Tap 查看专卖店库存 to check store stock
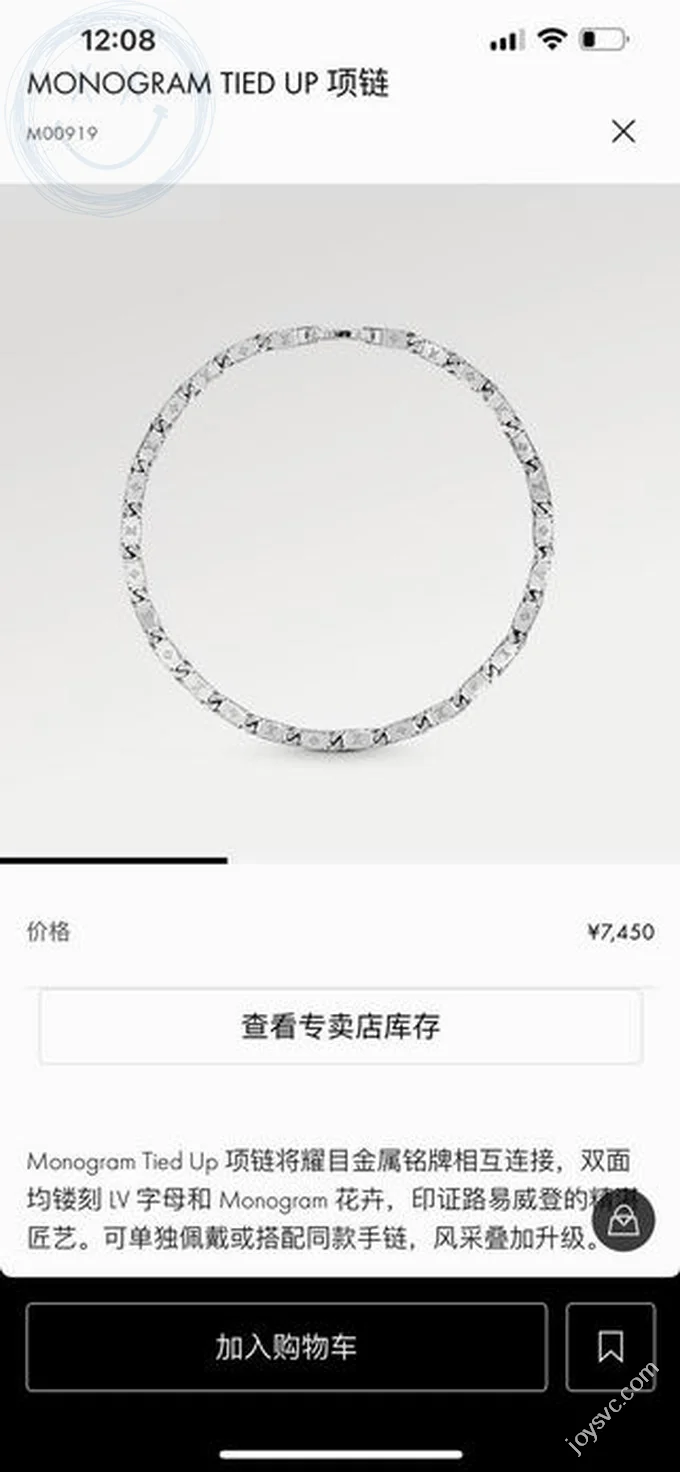680x1472 pixels. (340, 1026)
